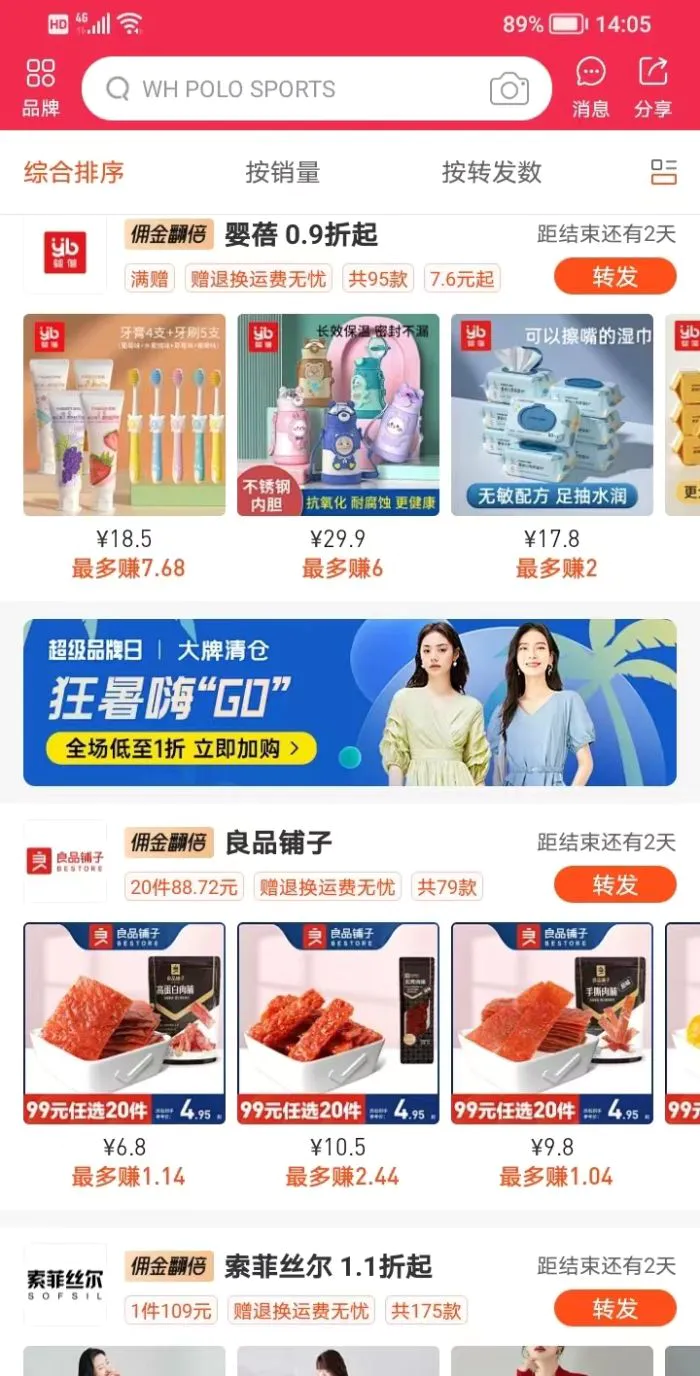This screenshot has height=1376, width=700.
Task: Open the ¥9.8 良品铺子 jerky item
Action: [x=552, y=1022]
